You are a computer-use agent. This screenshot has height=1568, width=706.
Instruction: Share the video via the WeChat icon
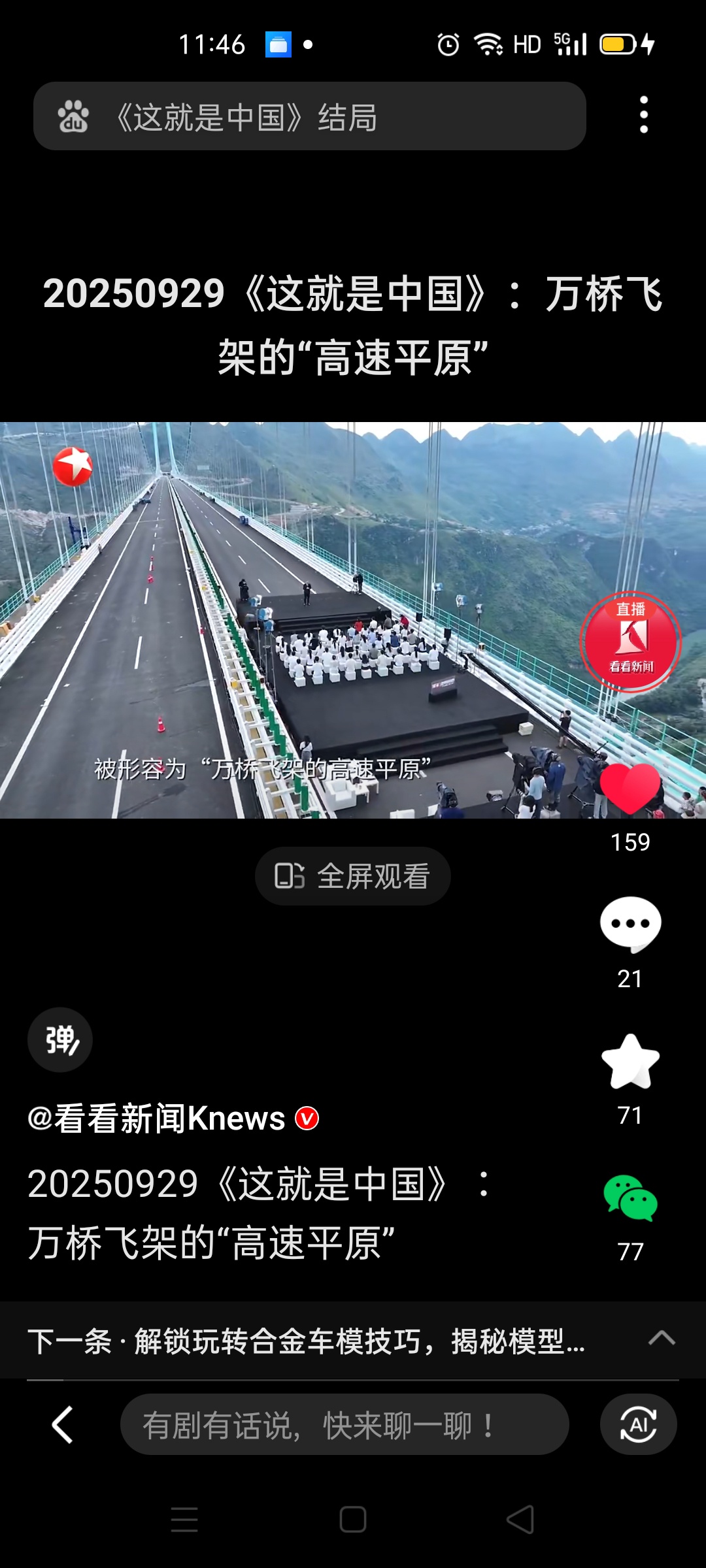pyautogui.click(x=630, y=1198)
